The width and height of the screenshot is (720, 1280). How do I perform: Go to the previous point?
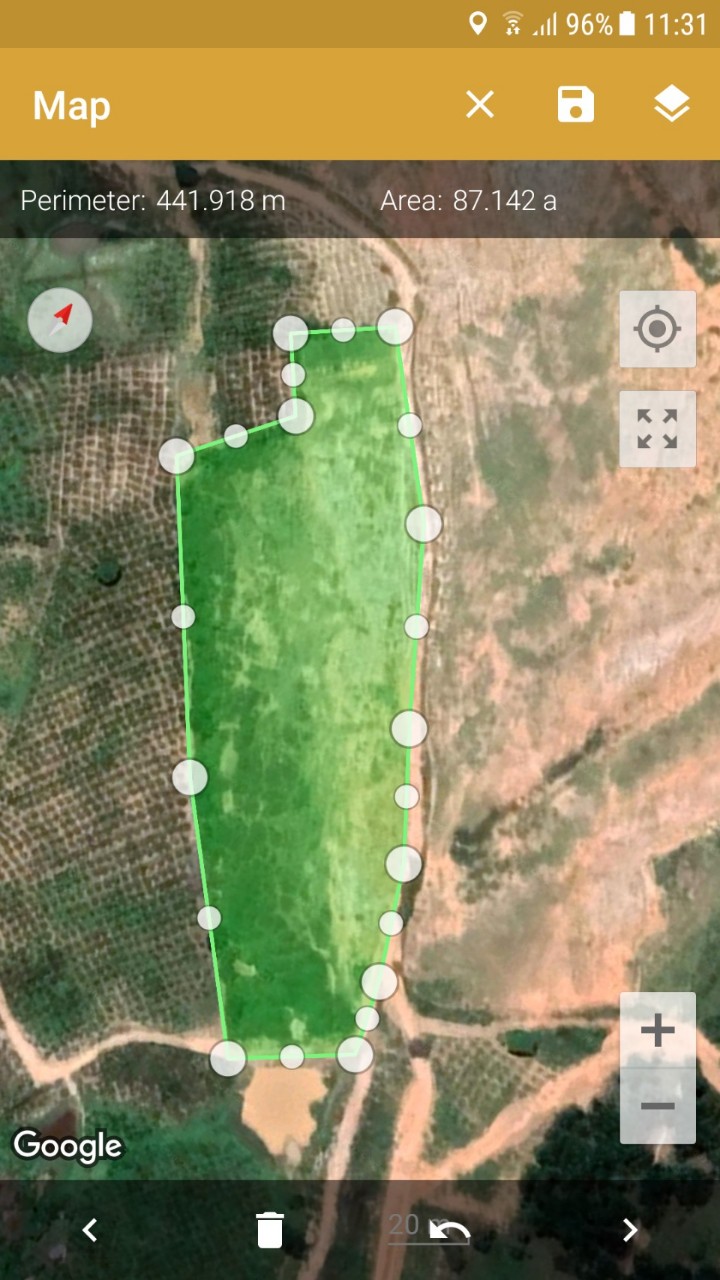90,1230
